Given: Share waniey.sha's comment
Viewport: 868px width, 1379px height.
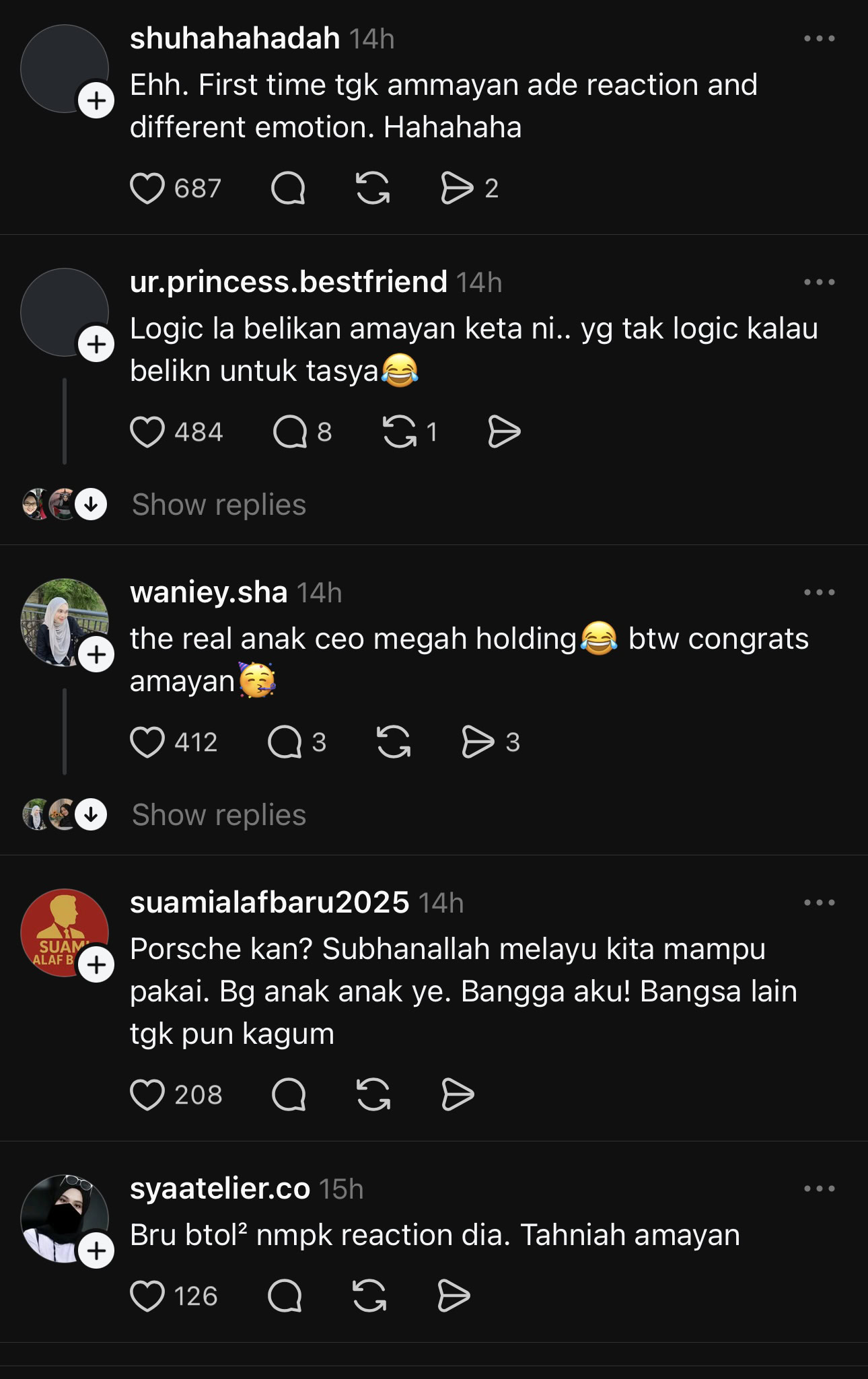Looking at the screenshot, I should coord(478,742).
